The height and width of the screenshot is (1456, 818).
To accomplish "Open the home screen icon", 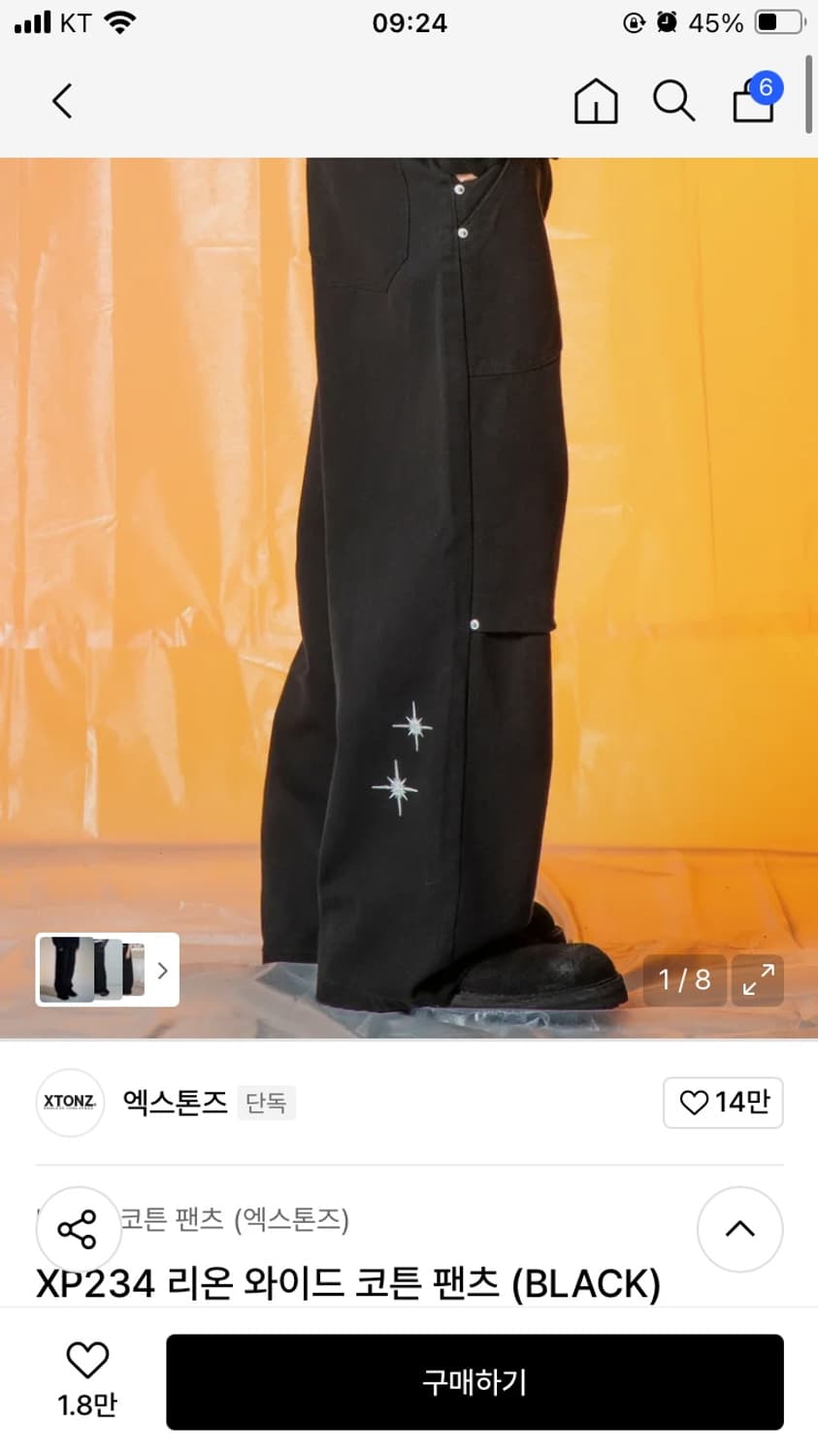I will (596, 101).
